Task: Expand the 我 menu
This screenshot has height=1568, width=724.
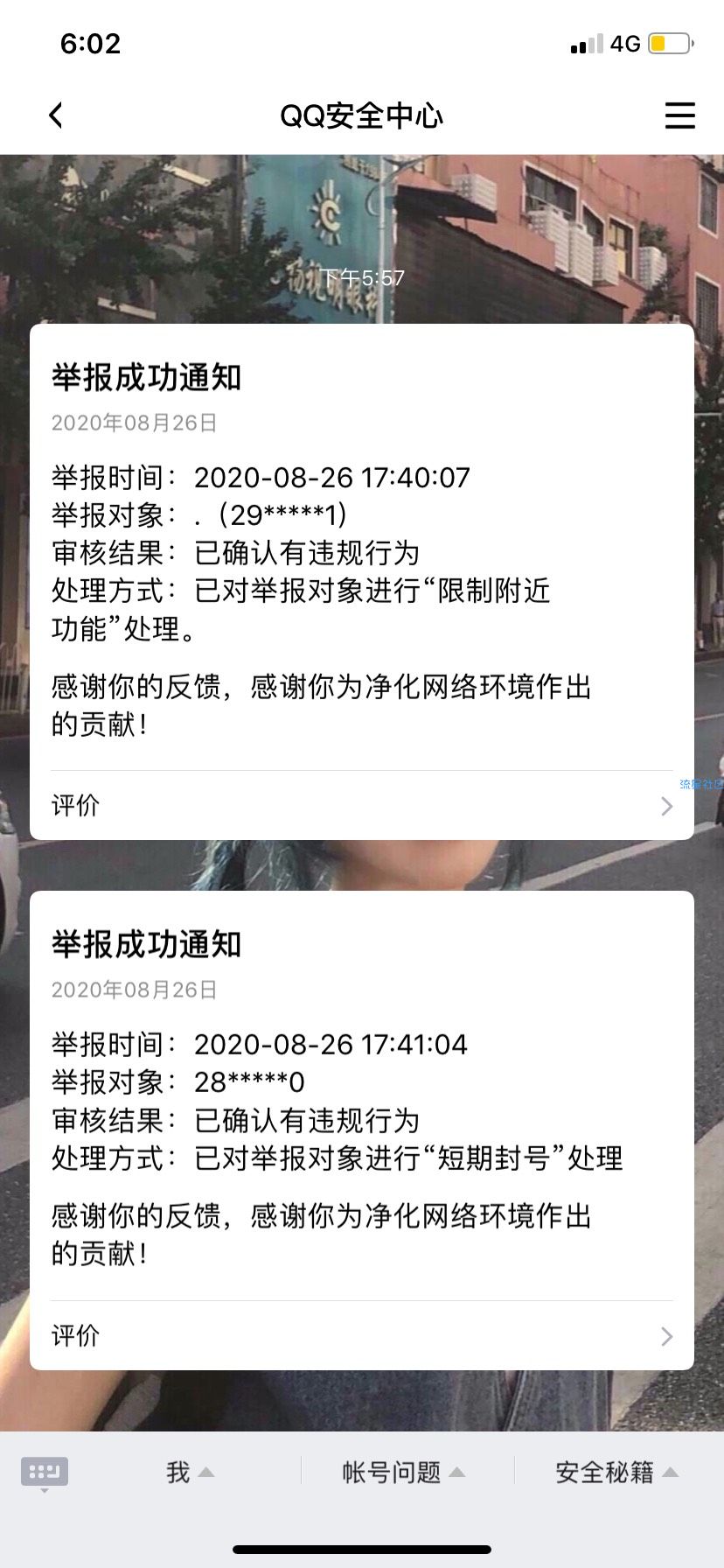Action: 190,1473
